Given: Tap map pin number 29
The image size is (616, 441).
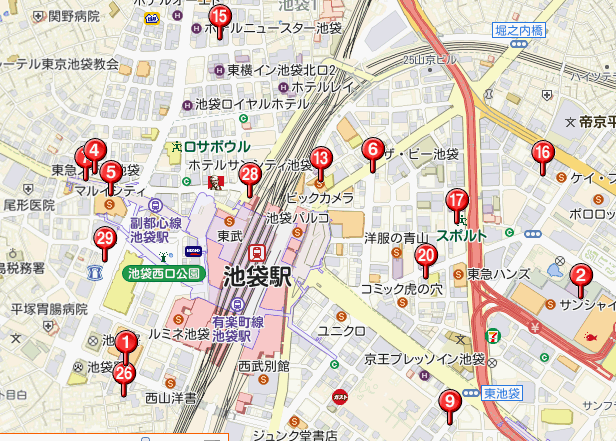Looking at the screenshot, I should (x=104, y=238).
